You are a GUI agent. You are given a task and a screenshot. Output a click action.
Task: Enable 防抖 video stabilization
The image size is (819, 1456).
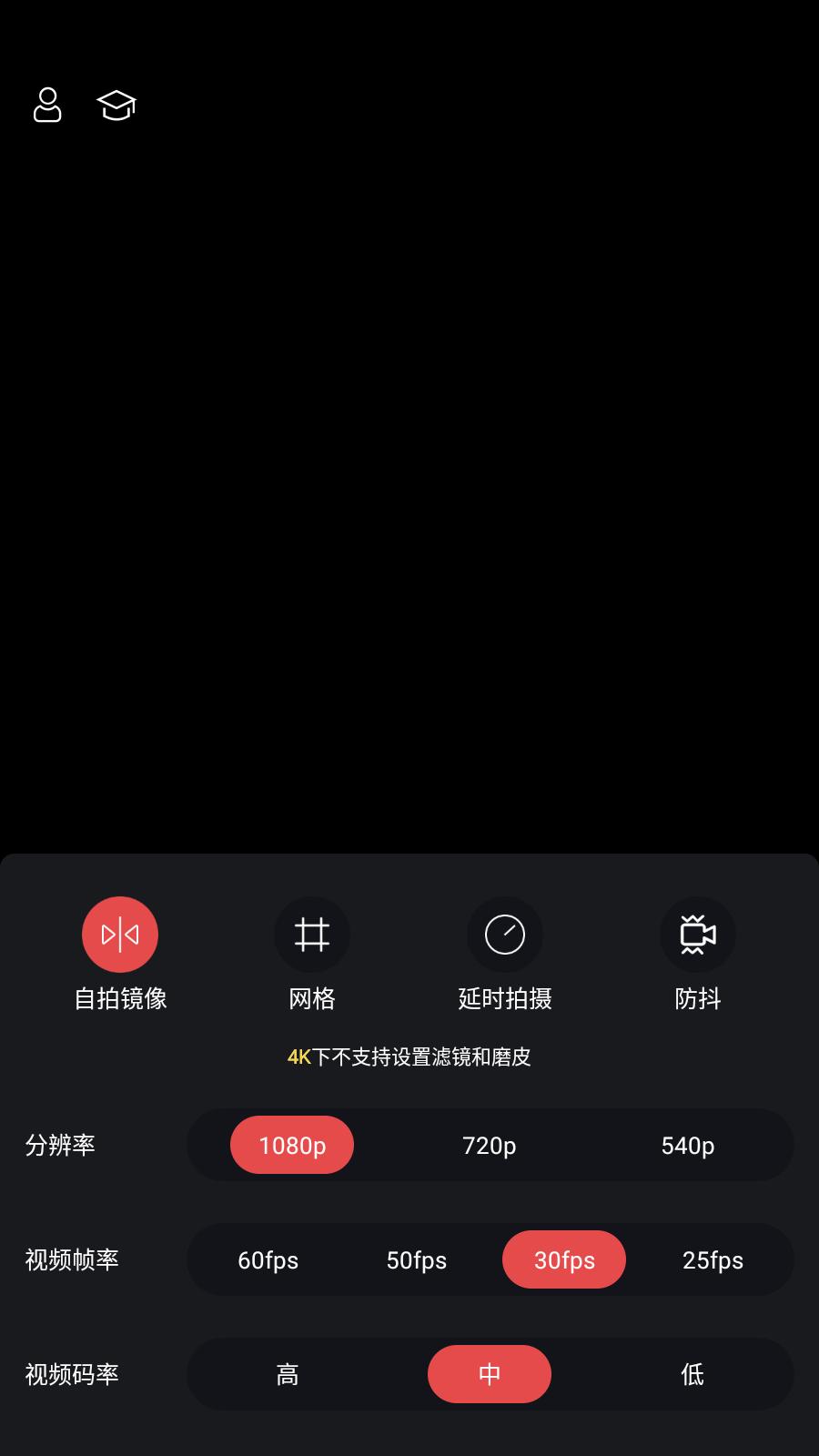[698, 935]
